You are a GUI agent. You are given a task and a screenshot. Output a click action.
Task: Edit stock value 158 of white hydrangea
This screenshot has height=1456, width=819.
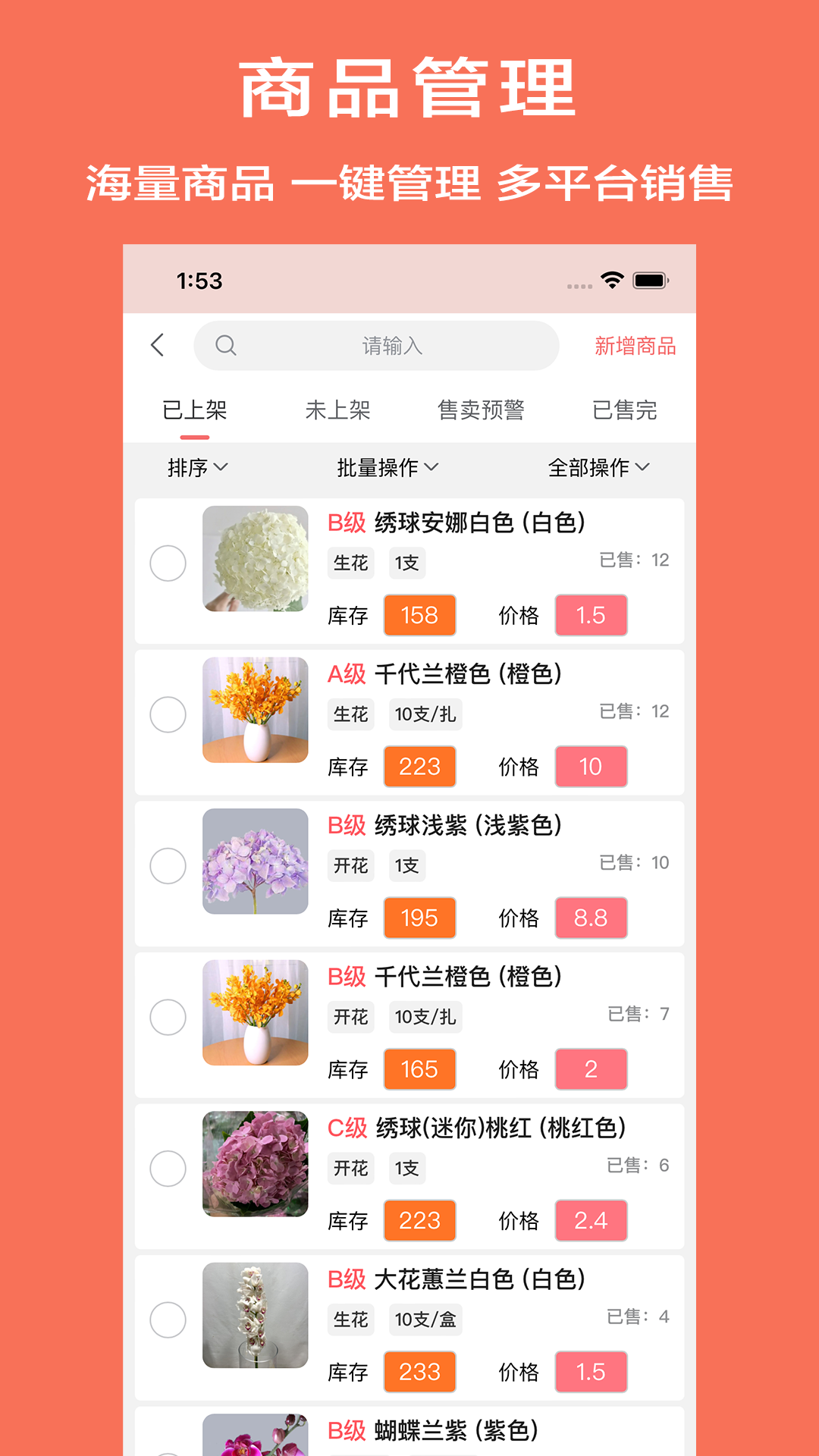419,615
